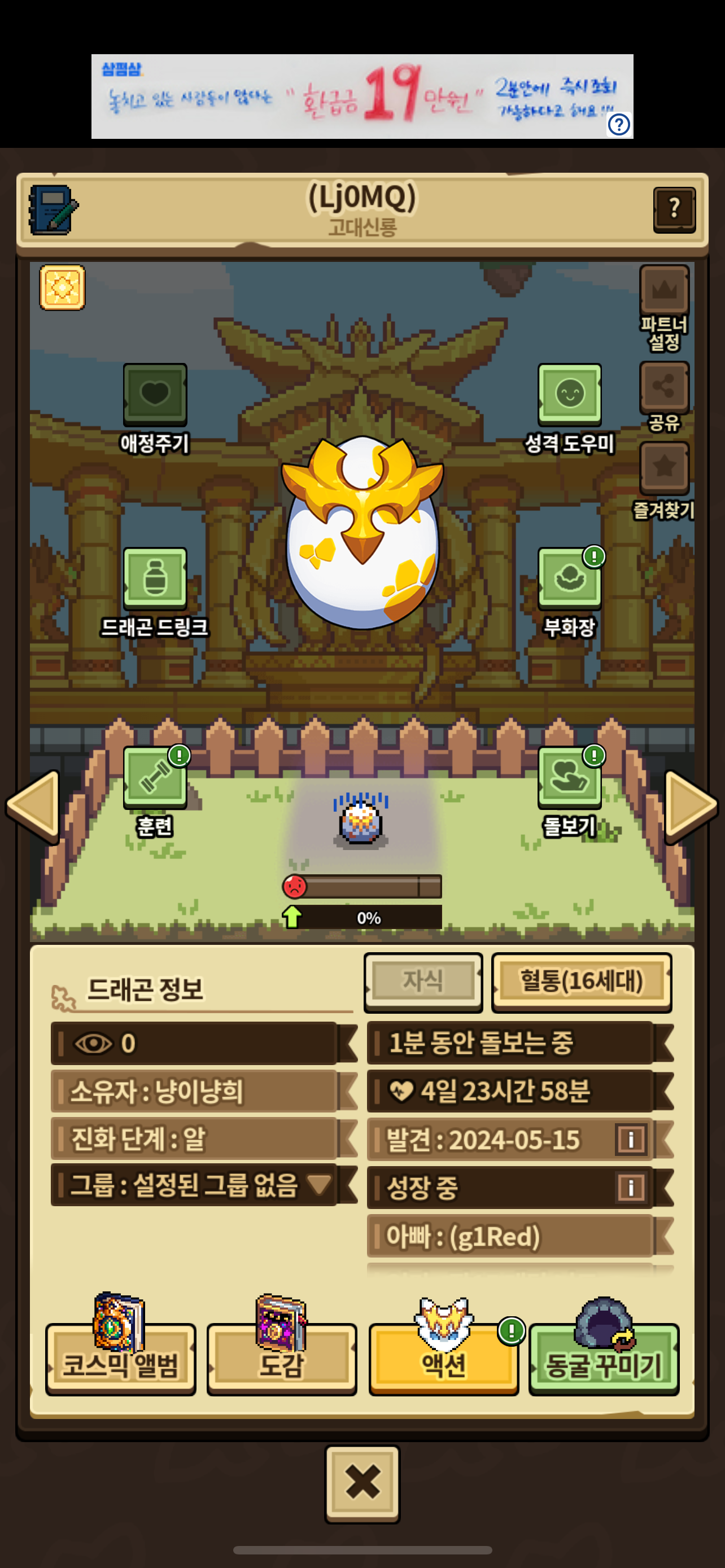The height and width of the screenshot is (1568, 725).
Task: Use 드래곤 드링크 bottle button
Action: coord(155,578)
